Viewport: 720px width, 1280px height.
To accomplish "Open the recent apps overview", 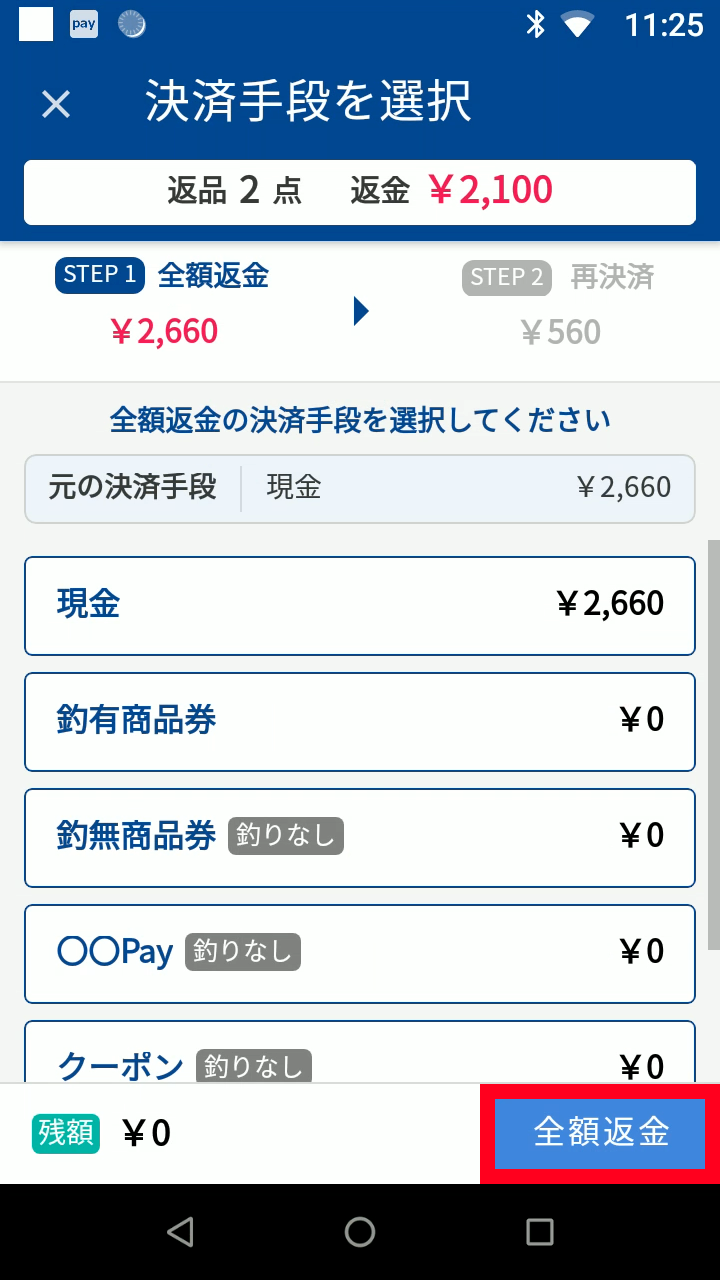I will coord(540,1232).
